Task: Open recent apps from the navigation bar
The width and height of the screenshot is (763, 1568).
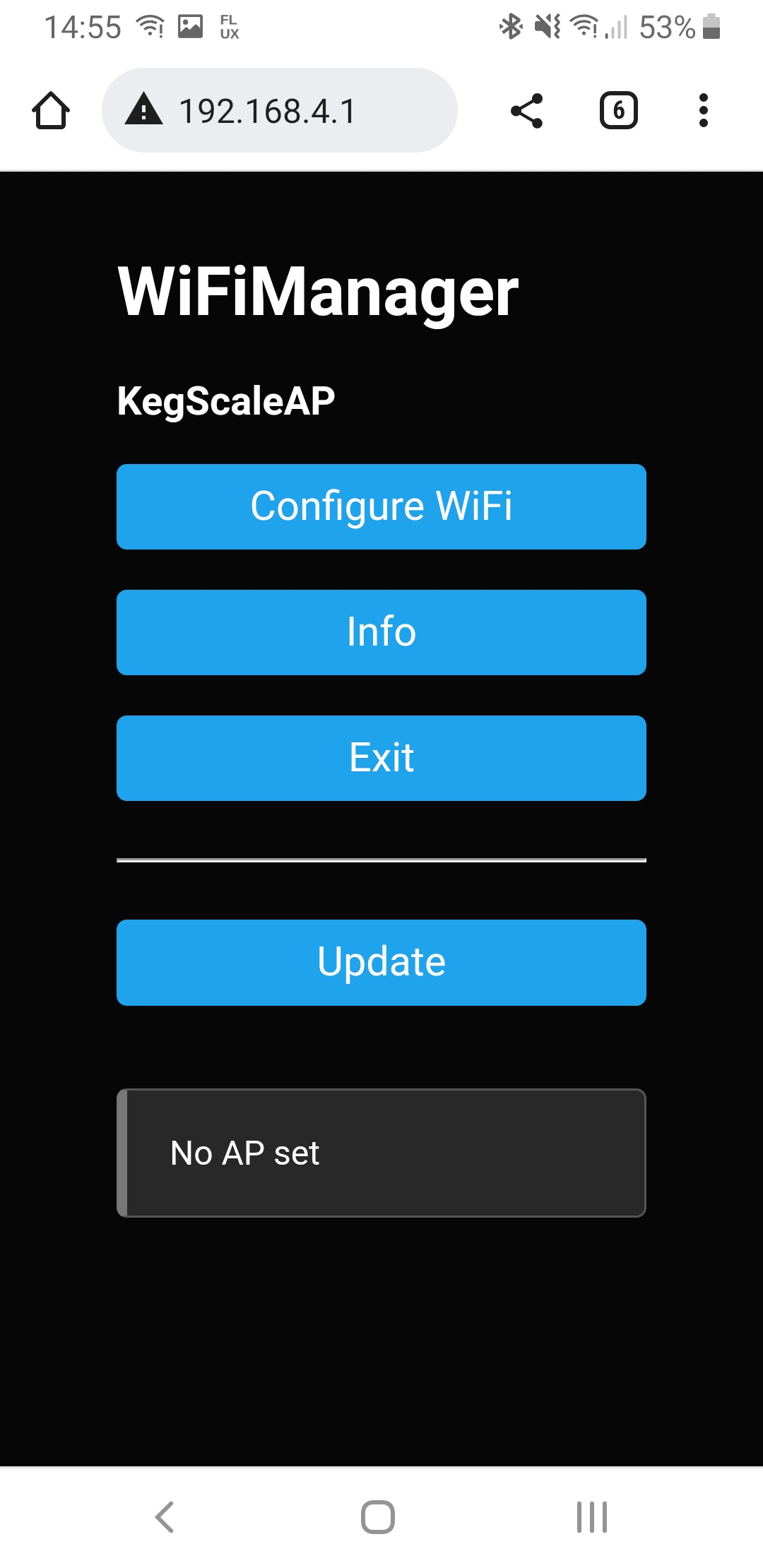Action: point(592,1516)
